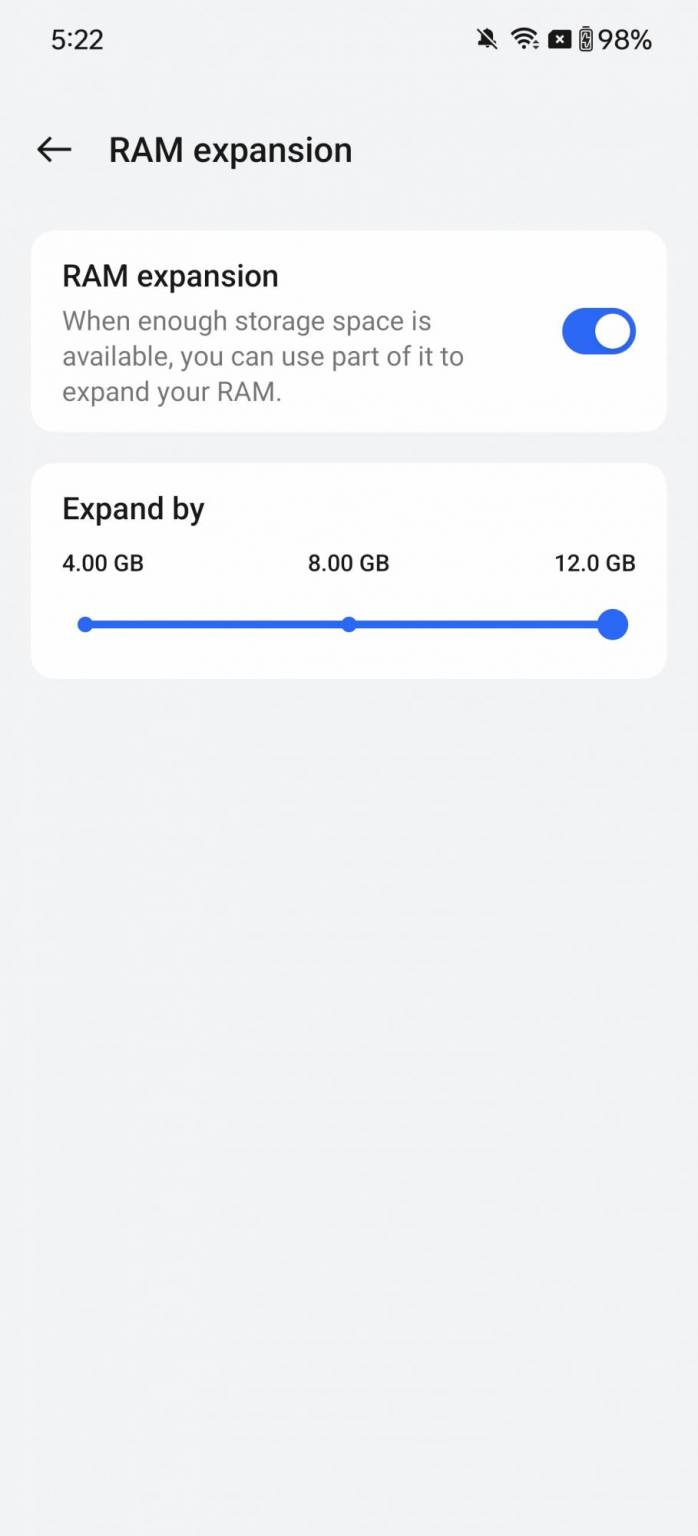Set expansion to the 4.00 GB stop
This screenshot has height=1536, width=698.
point(85,625)
